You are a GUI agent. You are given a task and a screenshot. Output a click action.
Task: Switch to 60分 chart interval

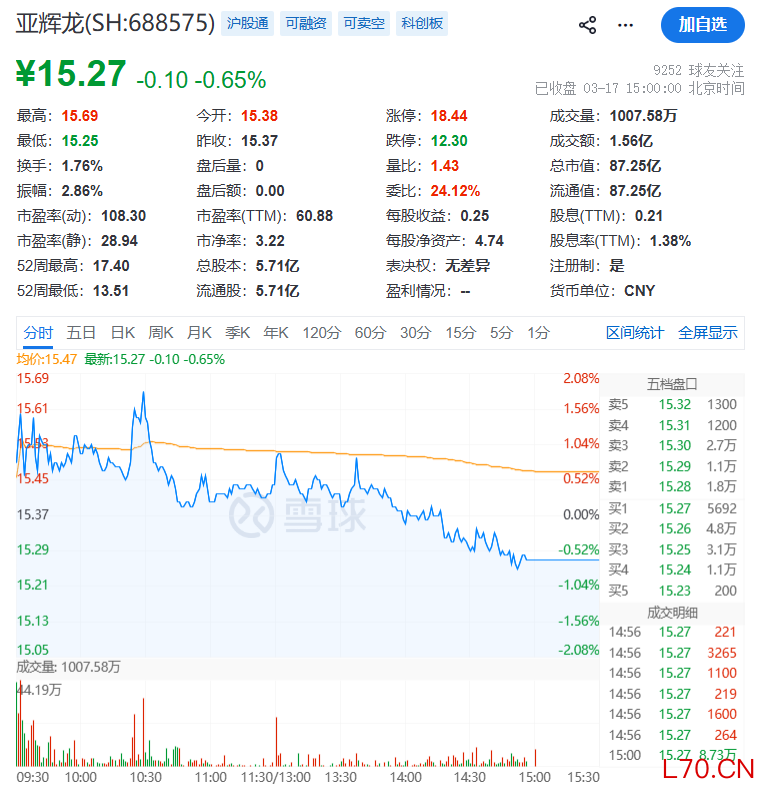pos(370,333)
